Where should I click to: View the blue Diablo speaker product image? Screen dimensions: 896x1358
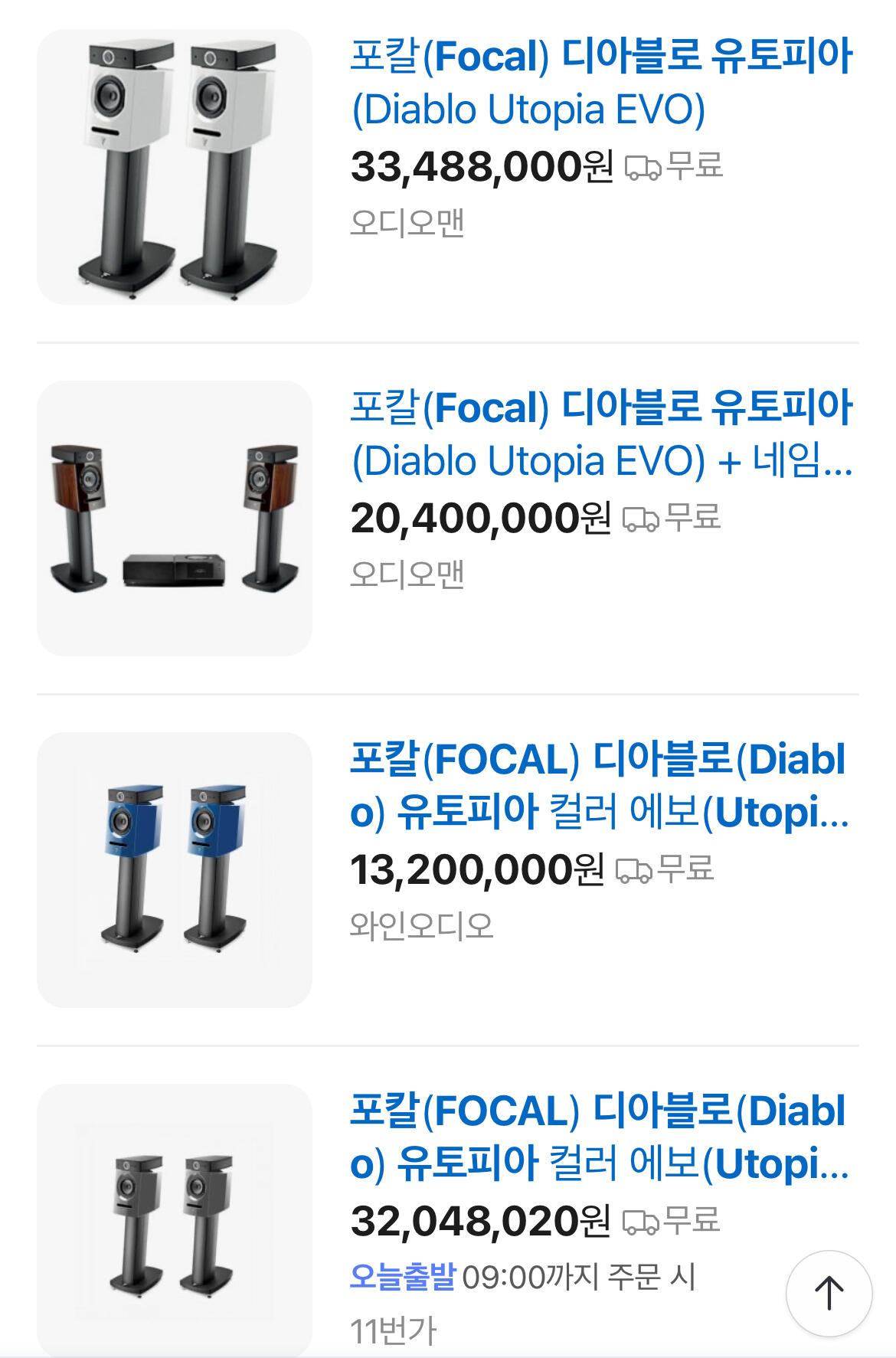tap(175, 869)
